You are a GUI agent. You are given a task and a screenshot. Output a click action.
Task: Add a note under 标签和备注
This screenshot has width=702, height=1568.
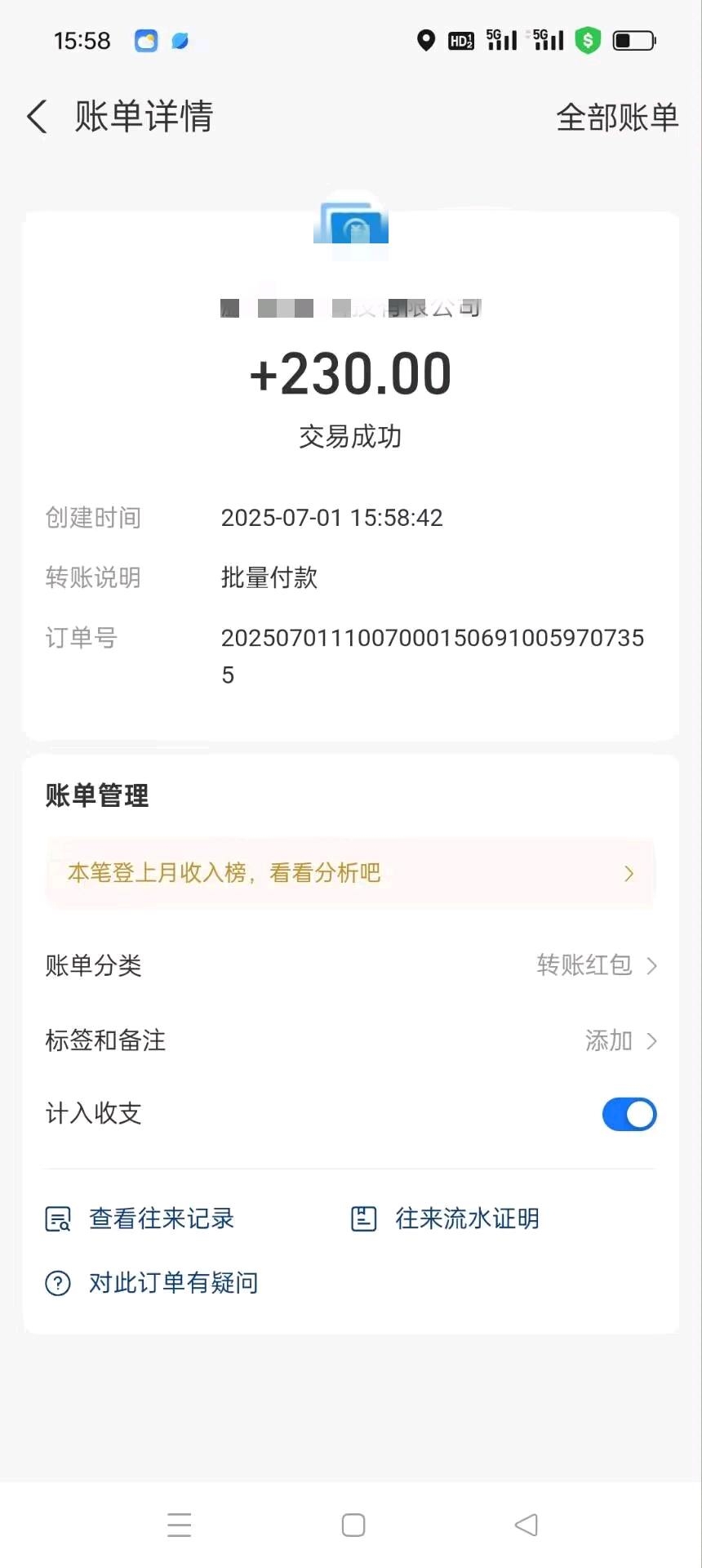350,1040
